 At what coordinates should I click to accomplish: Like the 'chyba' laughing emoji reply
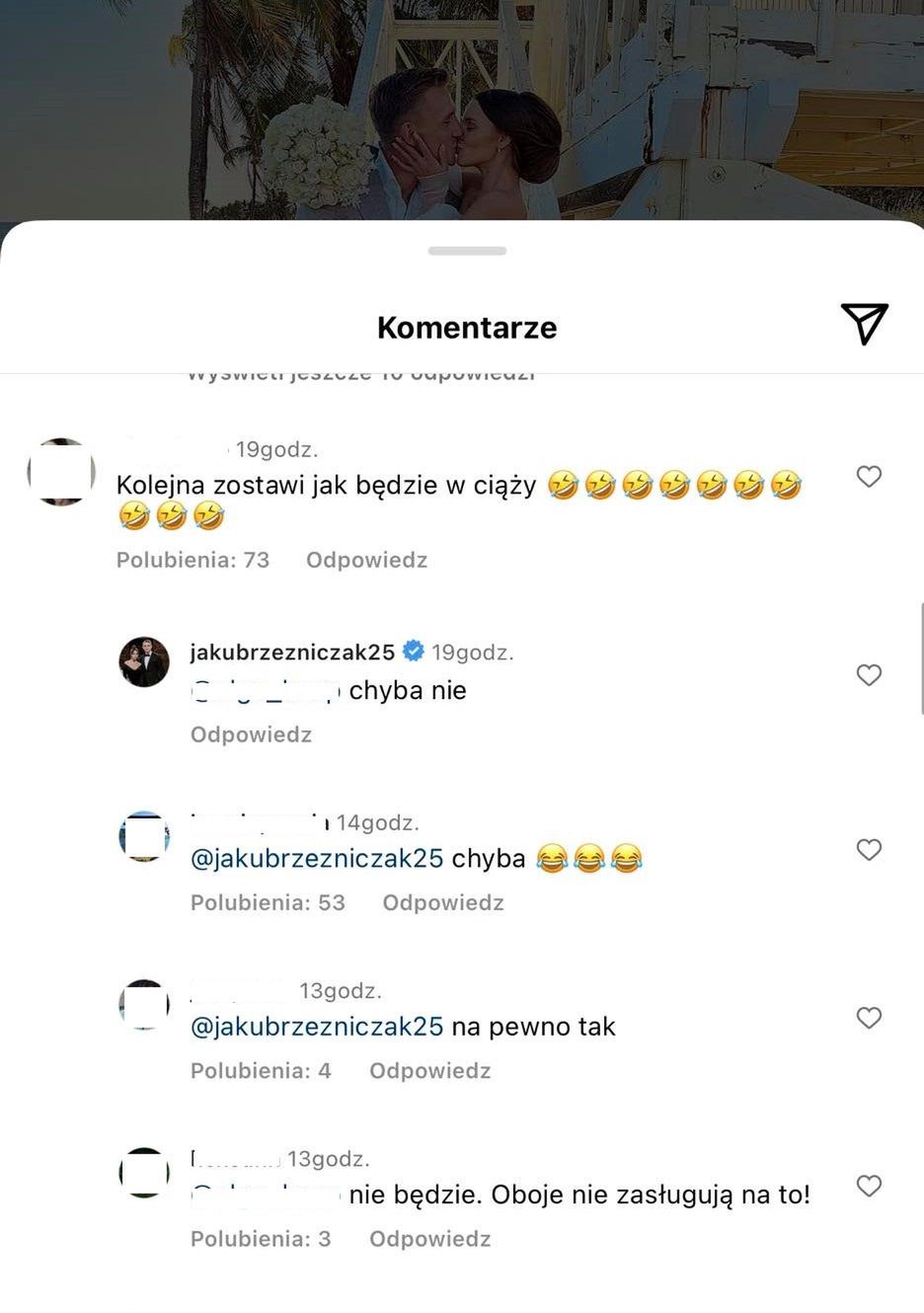pos(869,850)
